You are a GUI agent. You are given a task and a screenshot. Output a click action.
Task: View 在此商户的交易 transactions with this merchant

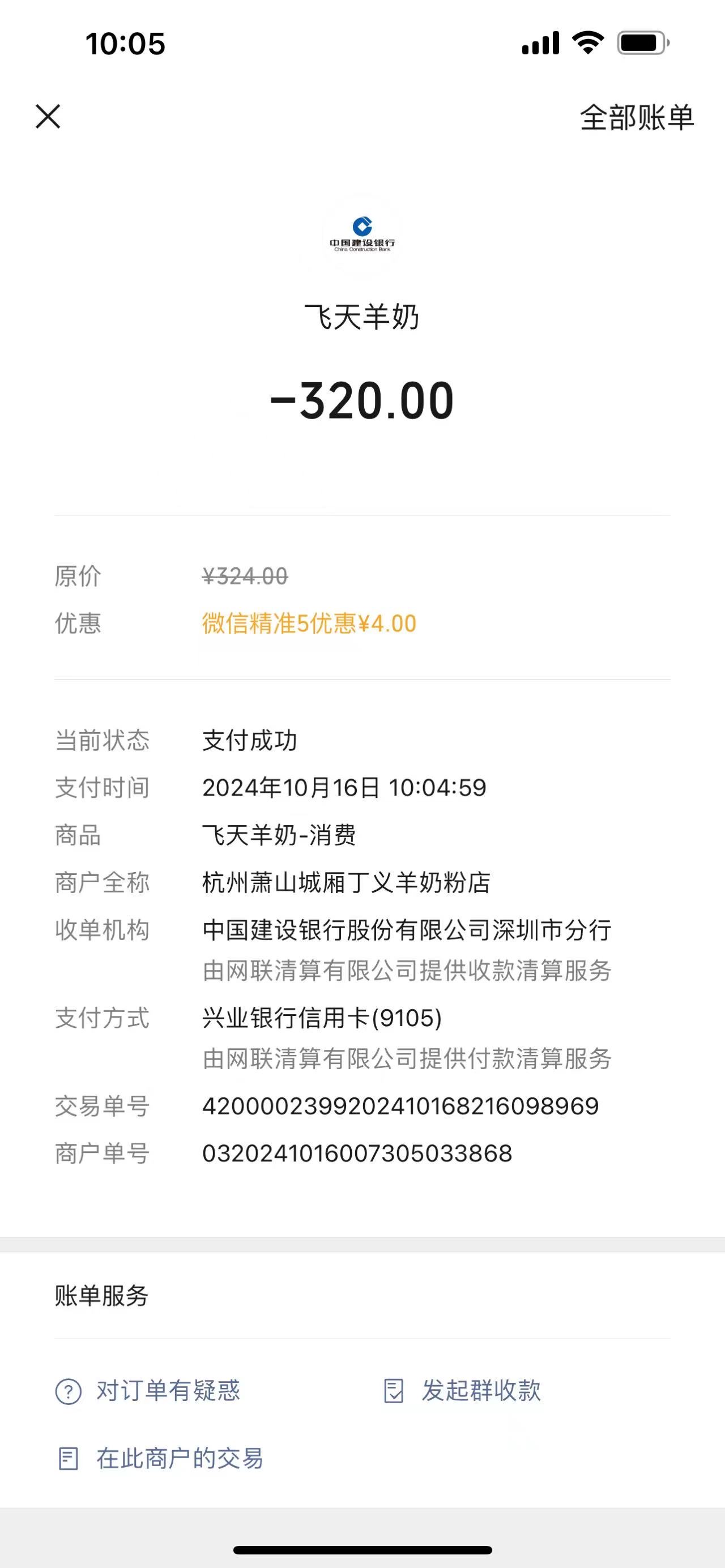click(161, 1459)
